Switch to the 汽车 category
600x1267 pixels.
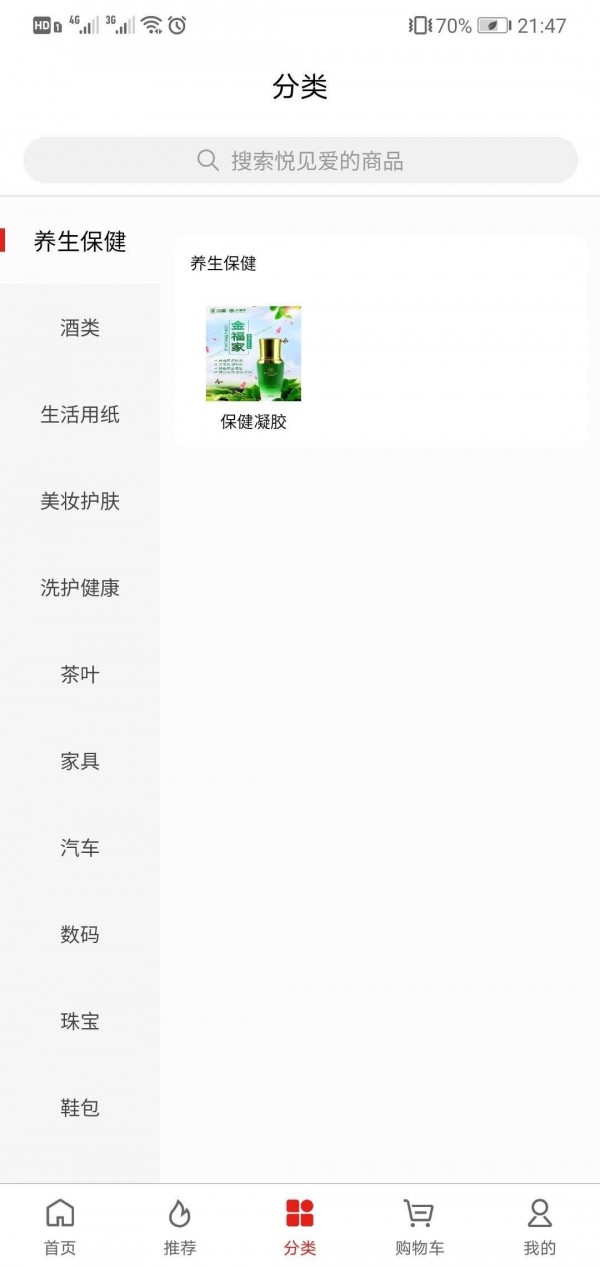pyautogui.click(x=80, y=848)
